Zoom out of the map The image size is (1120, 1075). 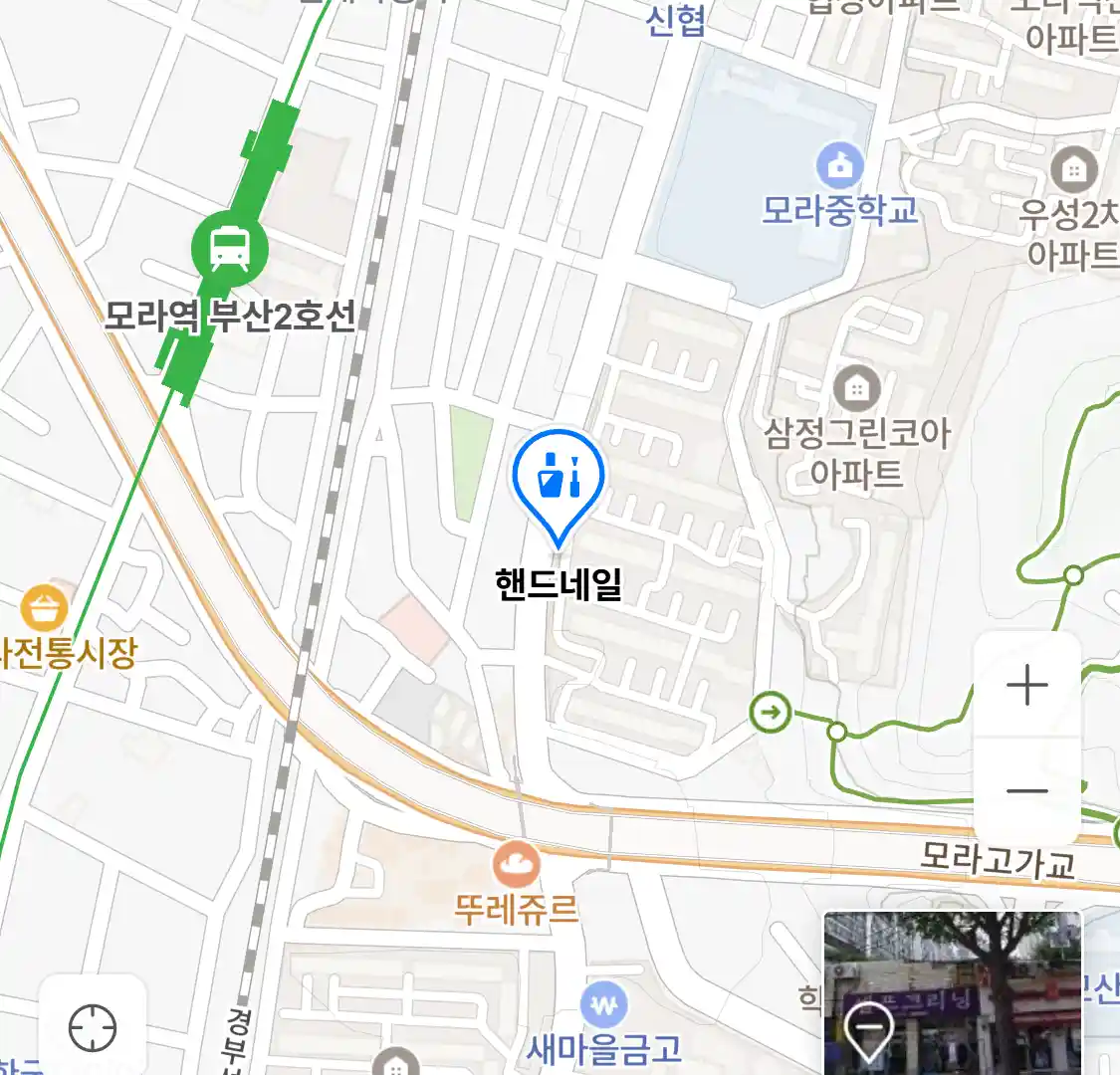coord(1026,791)
